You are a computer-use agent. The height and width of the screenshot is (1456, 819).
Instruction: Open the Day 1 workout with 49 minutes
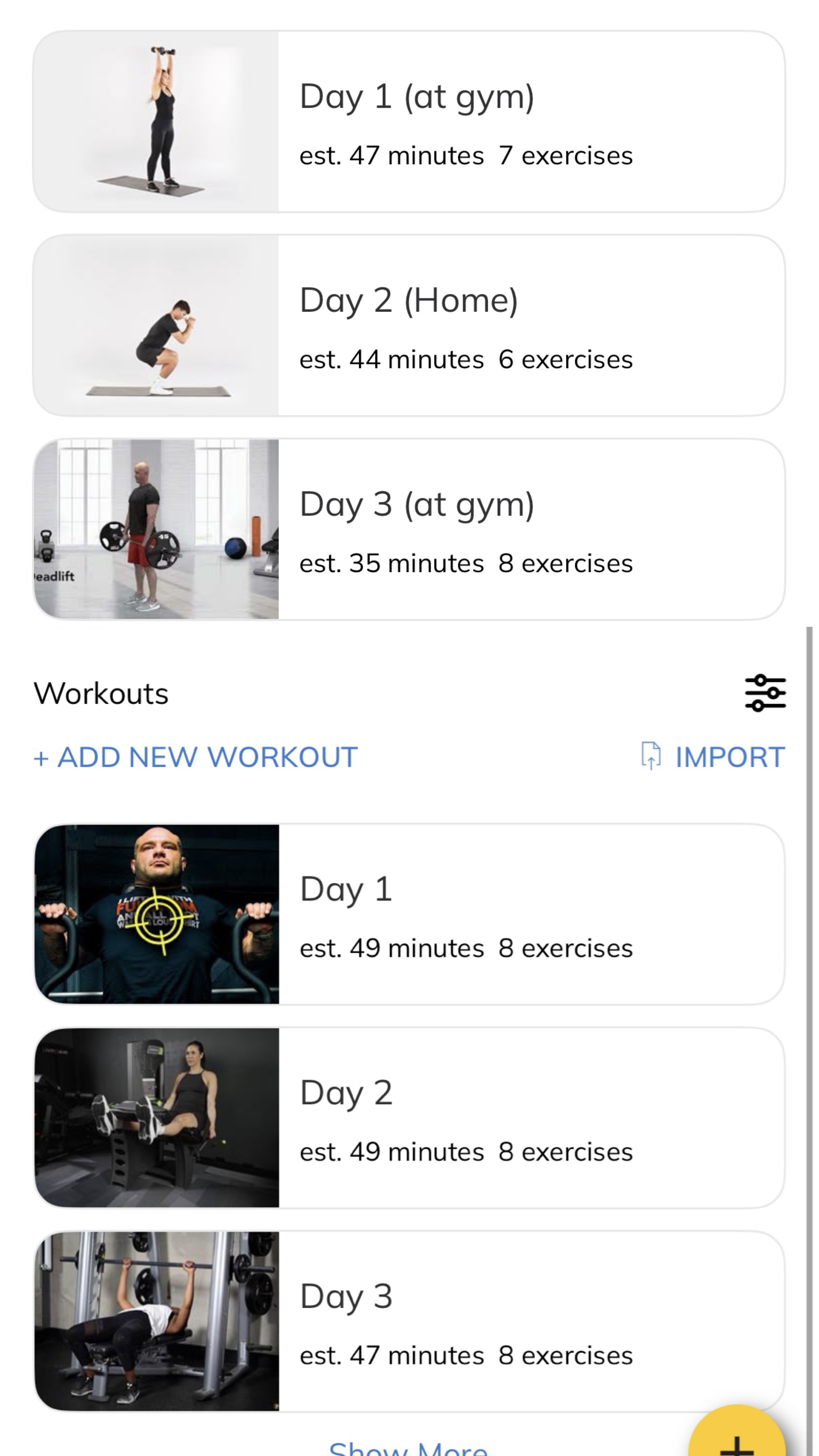coord(409,914)
